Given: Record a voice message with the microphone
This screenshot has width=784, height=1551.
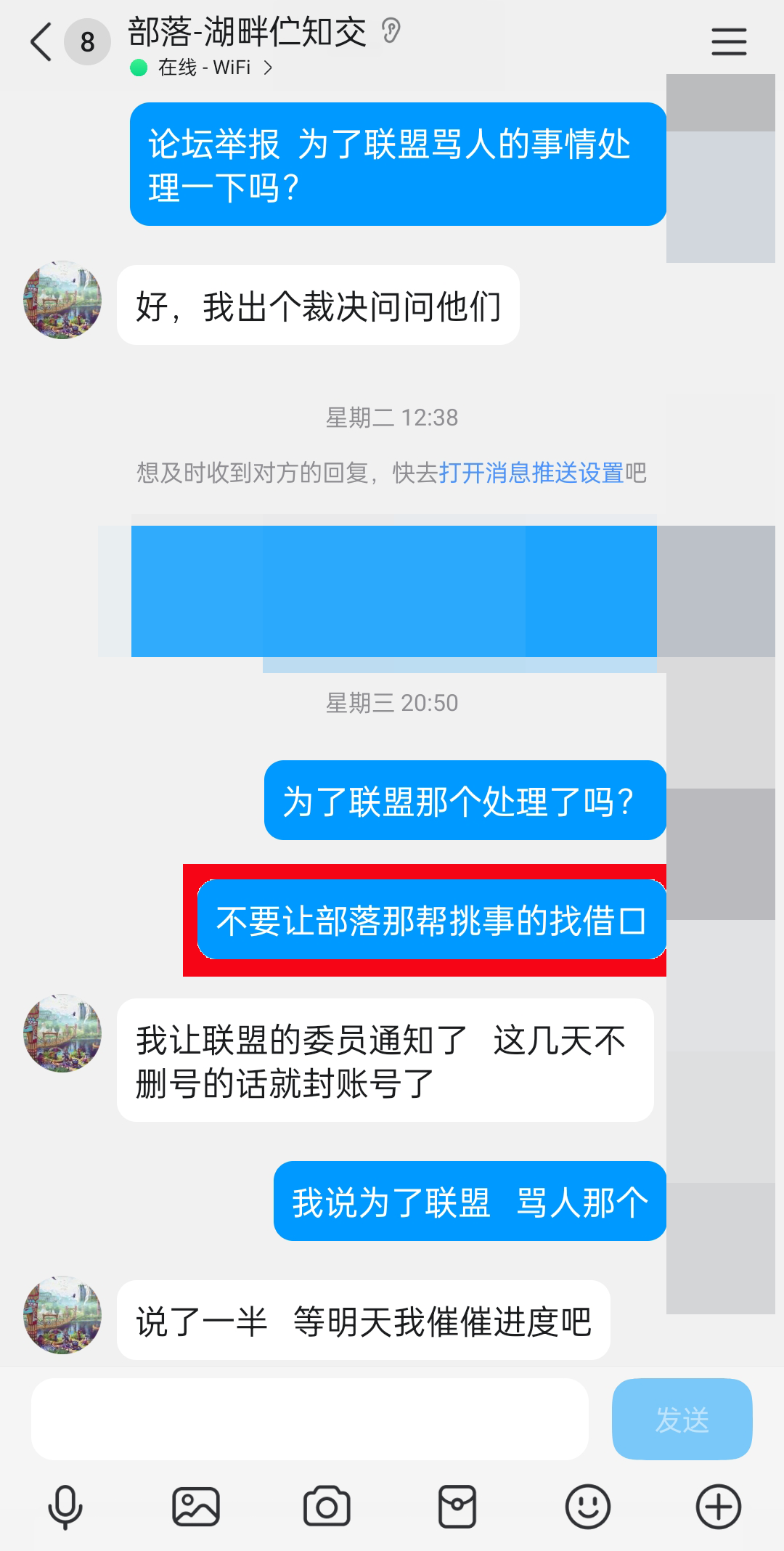Looking at the screenshot, I should click(x=65, y=1507).
